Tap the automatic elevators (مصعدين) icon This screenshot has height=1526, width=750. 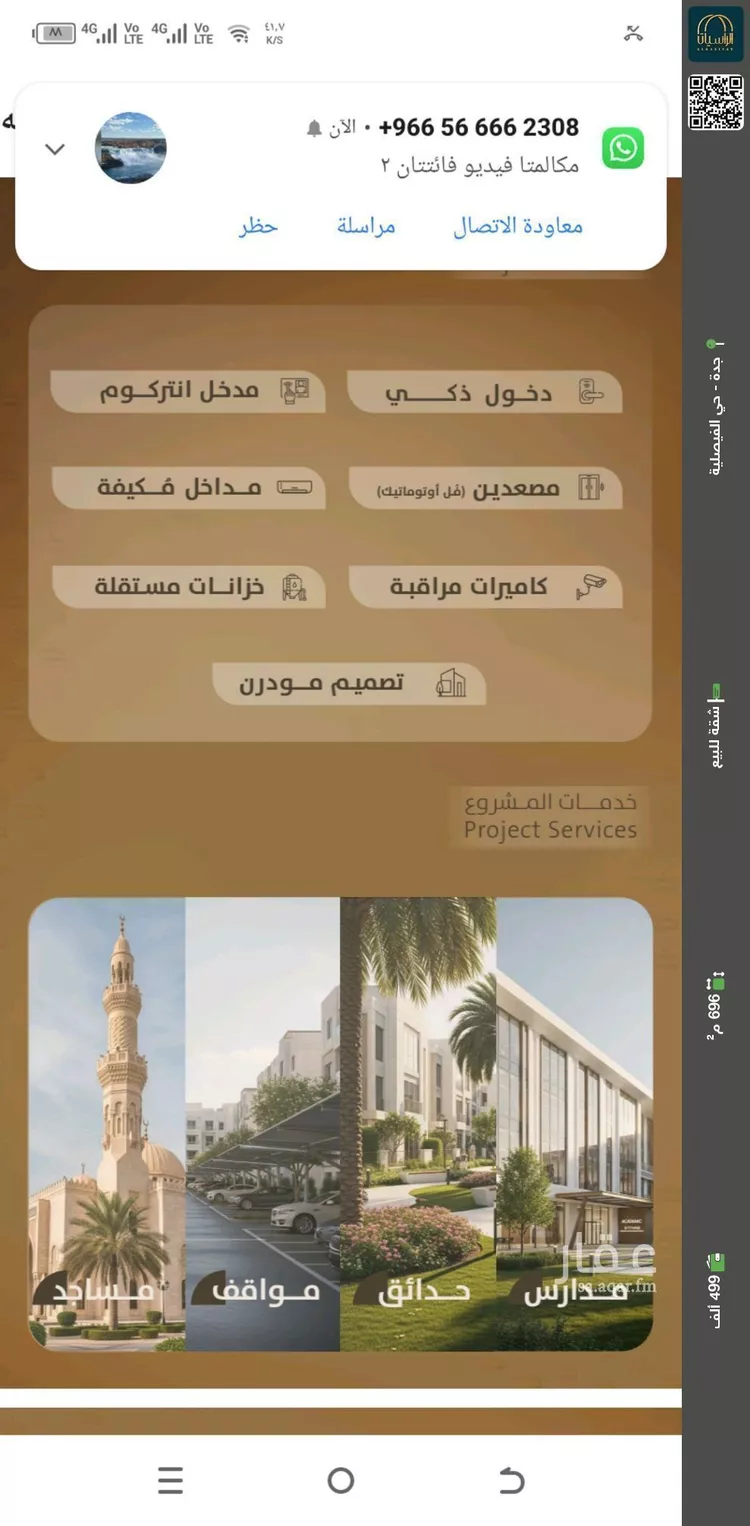tap(591, 488)
